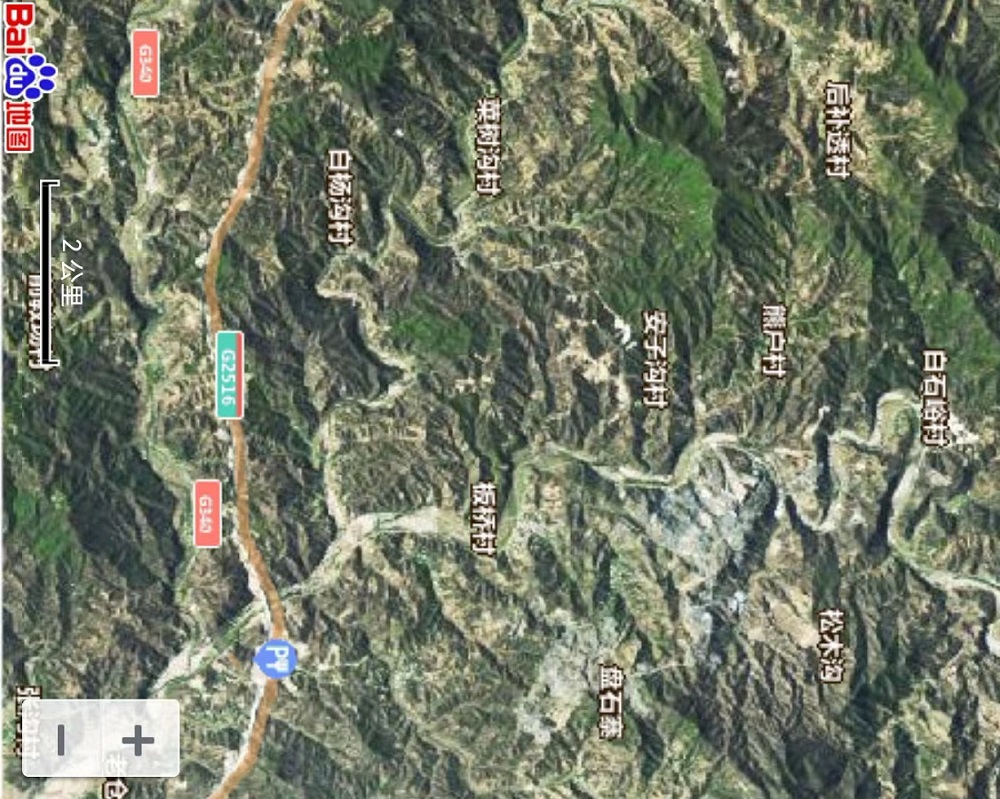1000x799 pixels.
Task: Tap the blue 门 marker on the highway
Action: [276, 658]
